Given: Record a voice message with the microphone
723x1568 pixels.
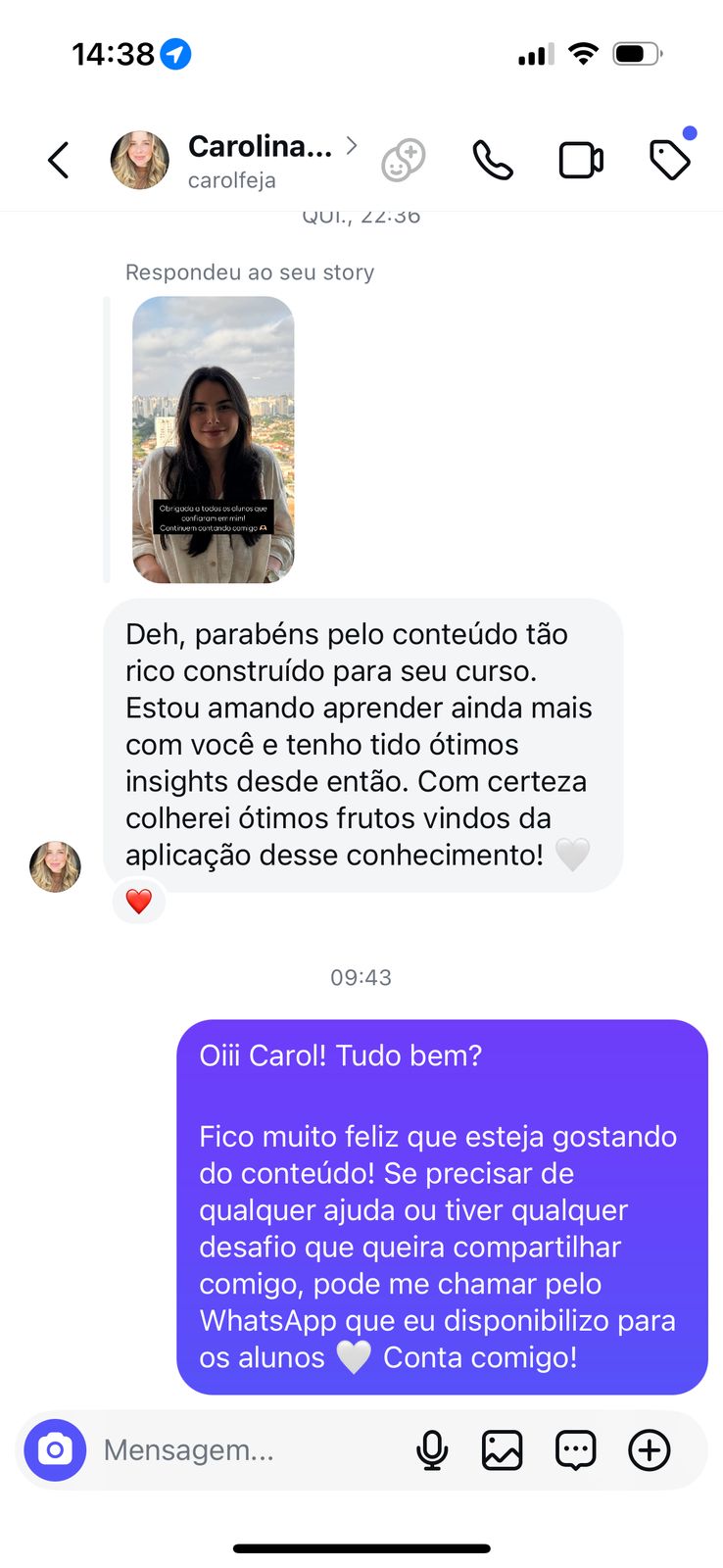Looking at the screenshot, I should pos(432,1450).
